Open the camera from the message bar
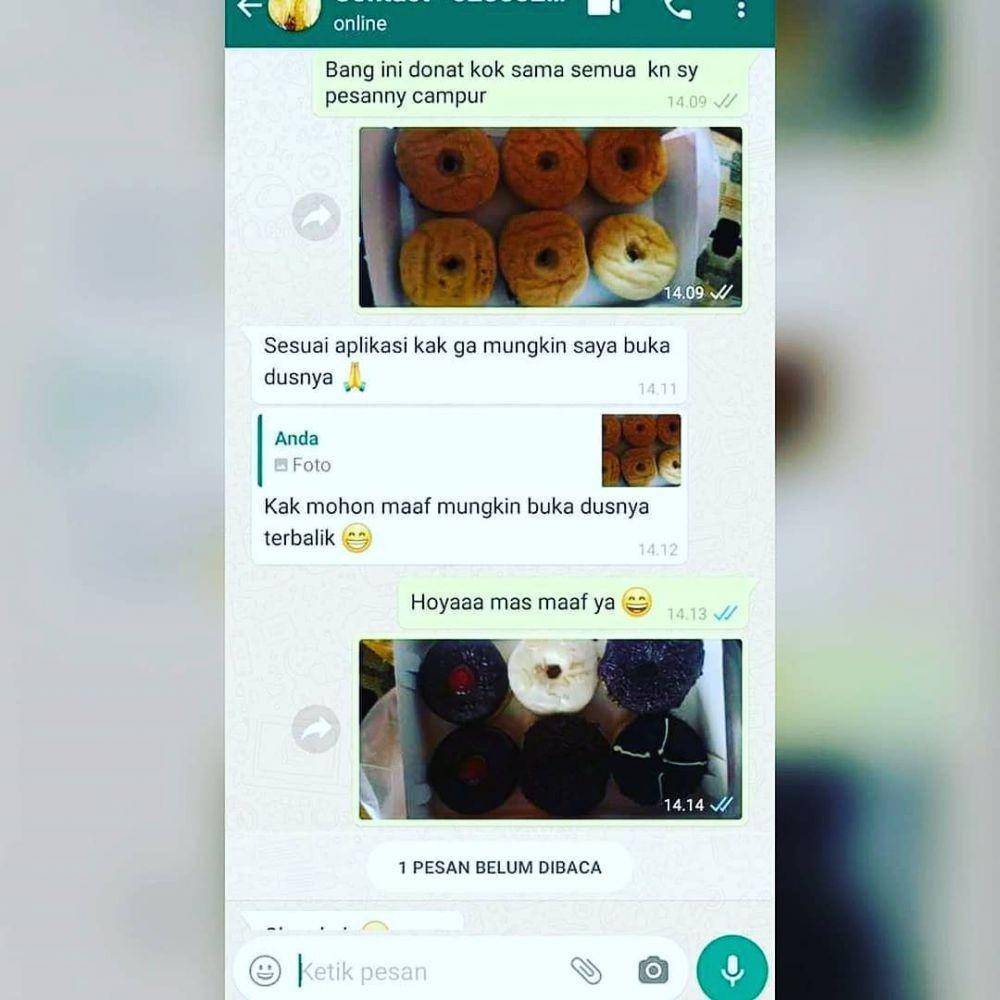Image resolution: width=1000 pixels, height=1000 pixels. [x=653, y=970]
